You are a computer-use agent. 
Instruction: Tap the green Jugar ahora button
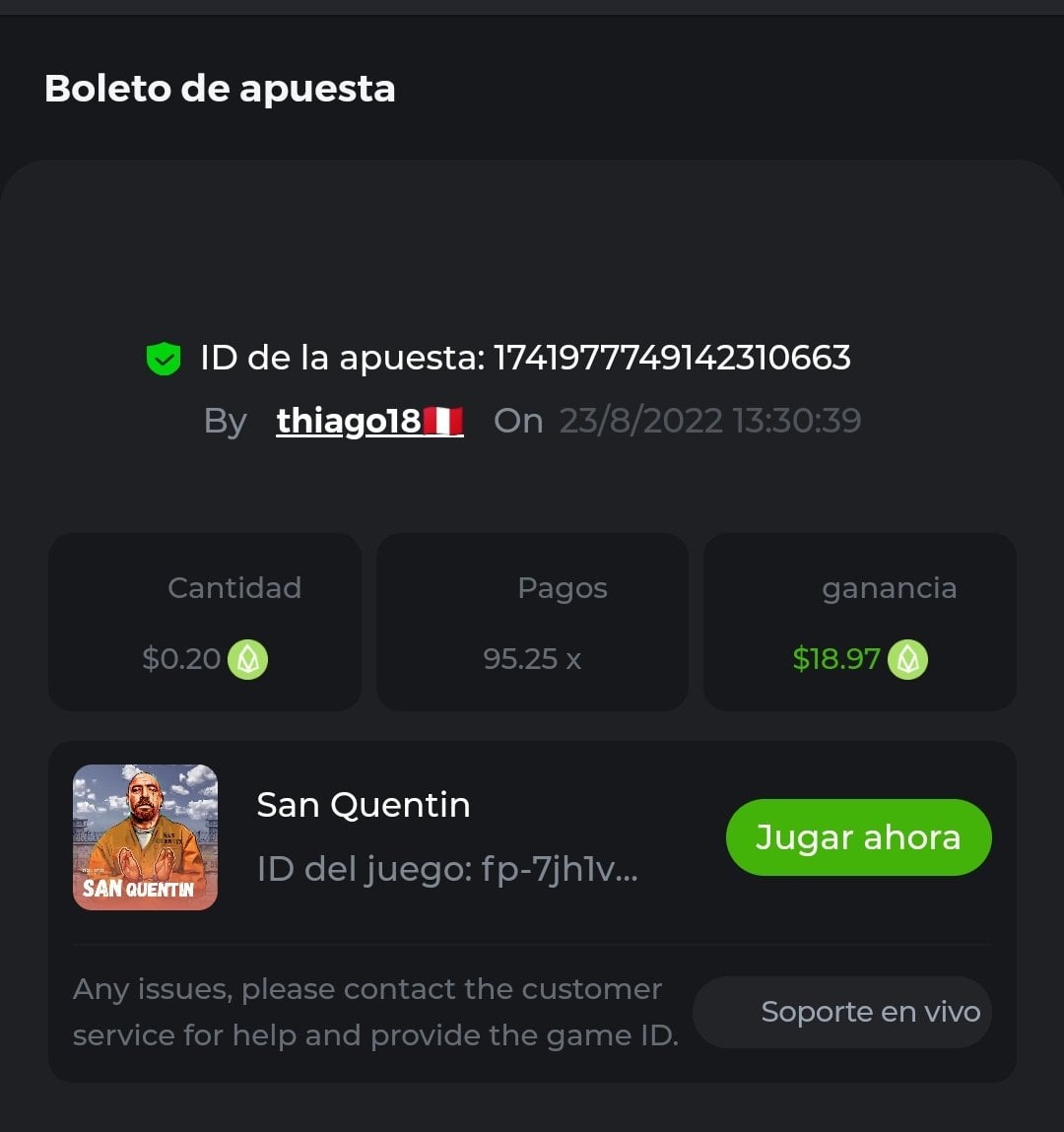coord(858,837)
